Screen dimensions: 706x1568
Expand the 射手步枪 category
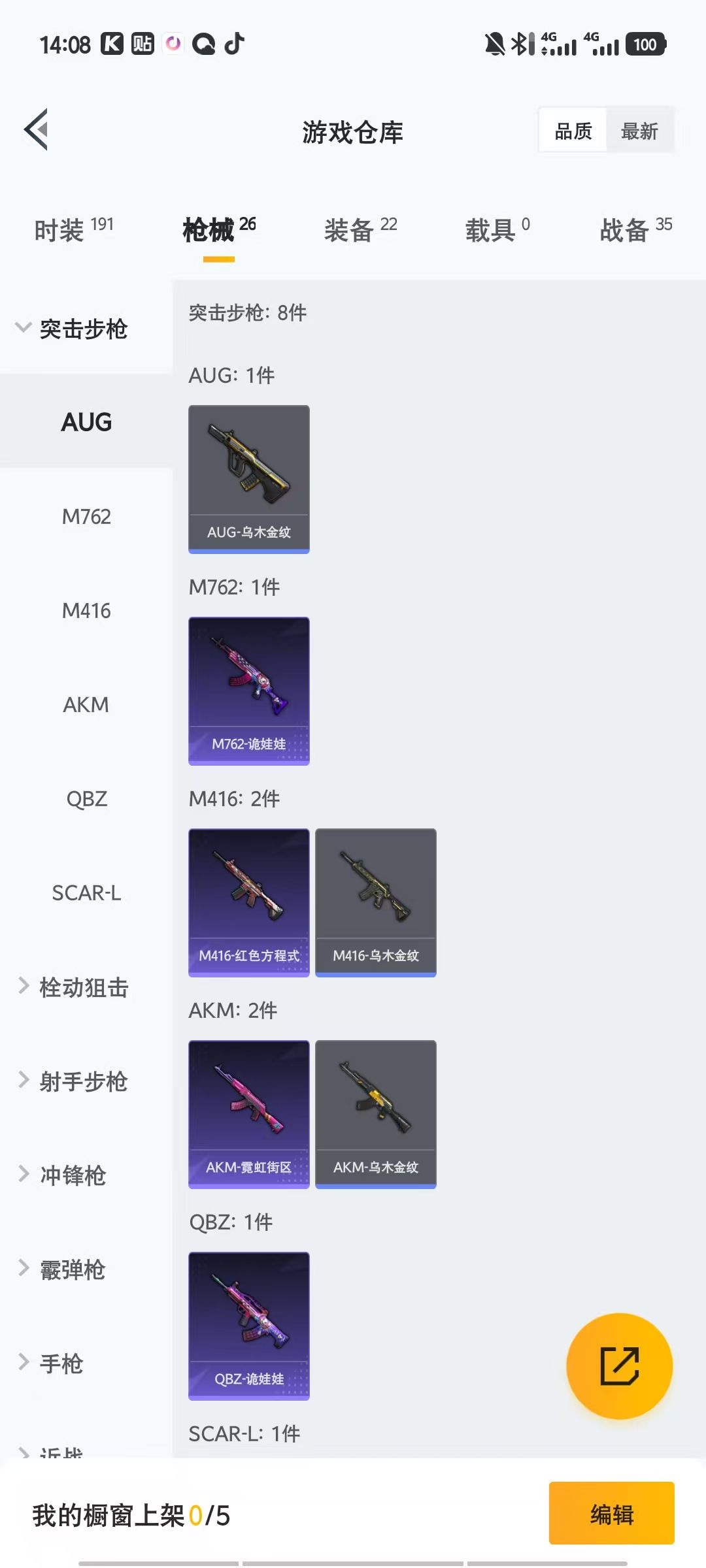click(x=73, y=1081)
